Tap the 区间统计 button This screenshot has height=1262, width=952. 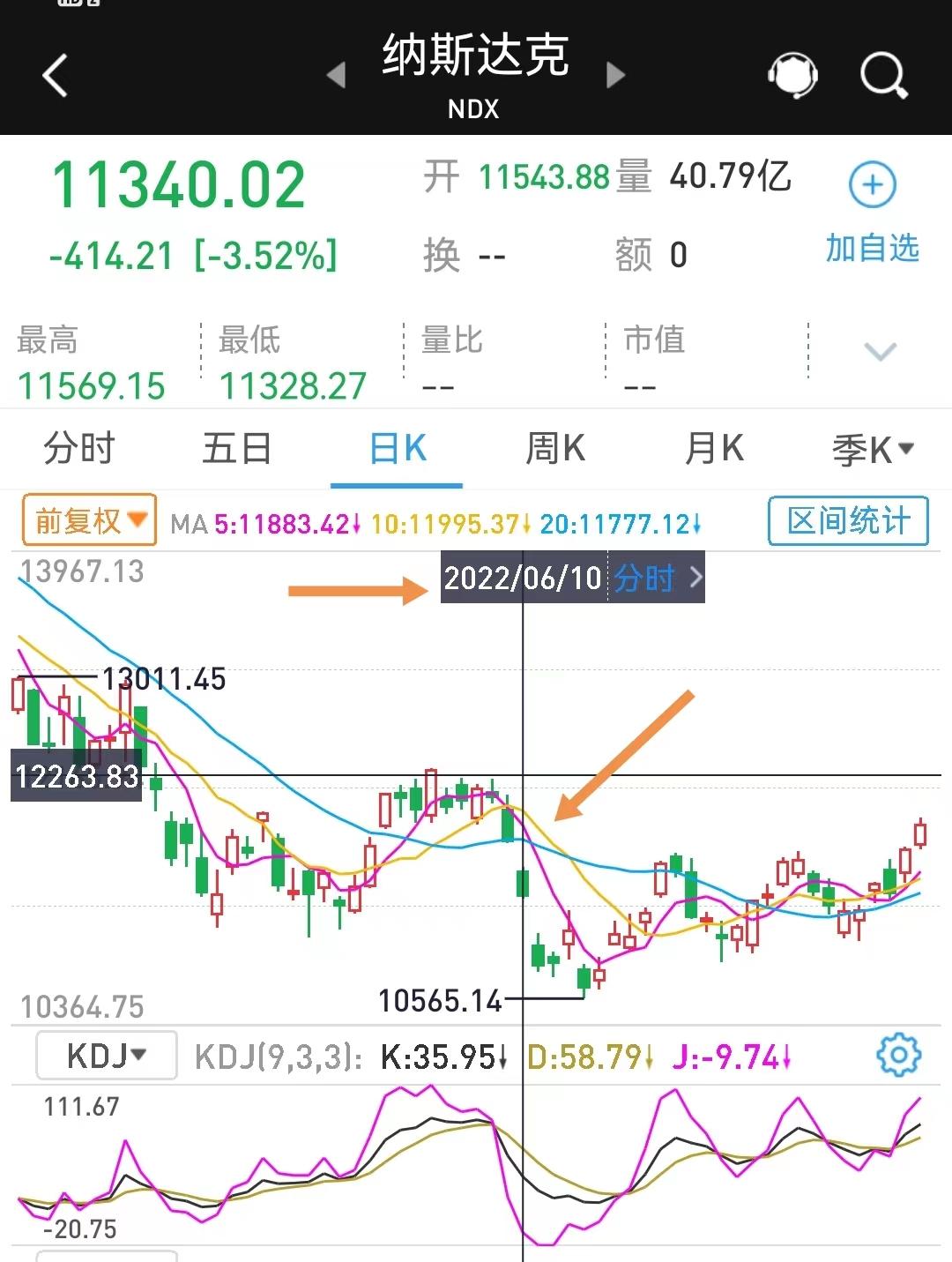click(x=847, y=520)
